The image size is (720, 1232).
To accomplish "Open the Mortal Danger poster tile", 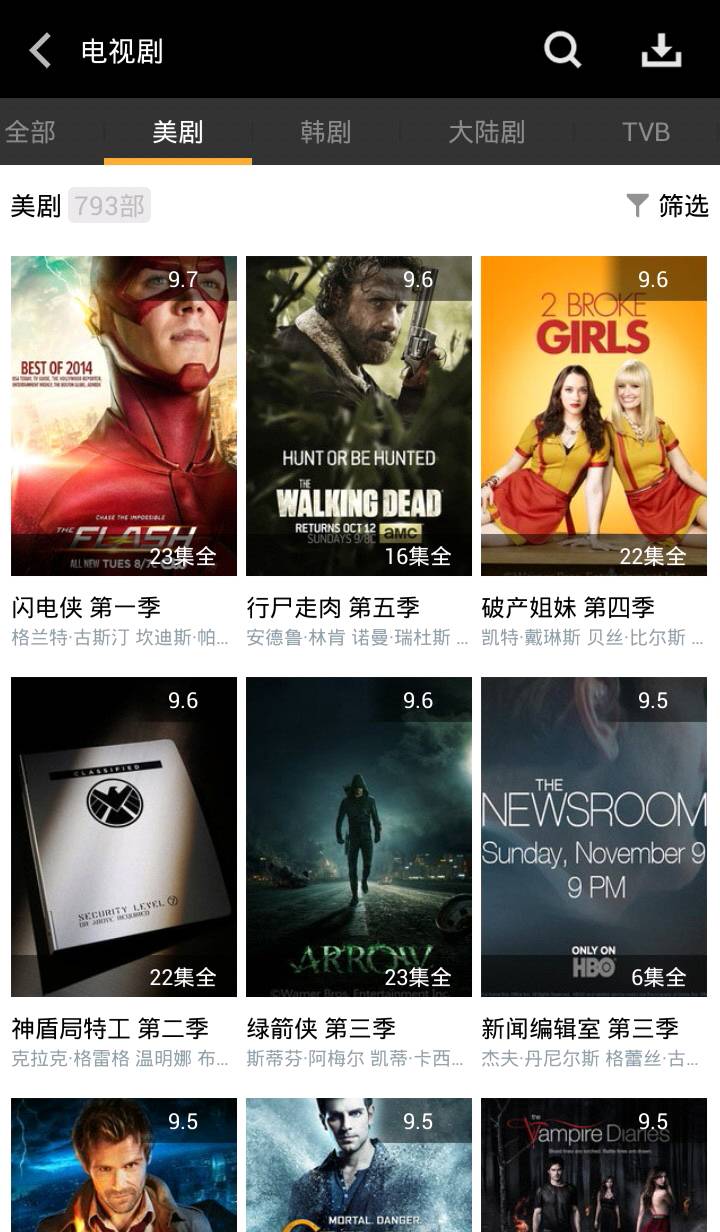I will pos(359,1165).
